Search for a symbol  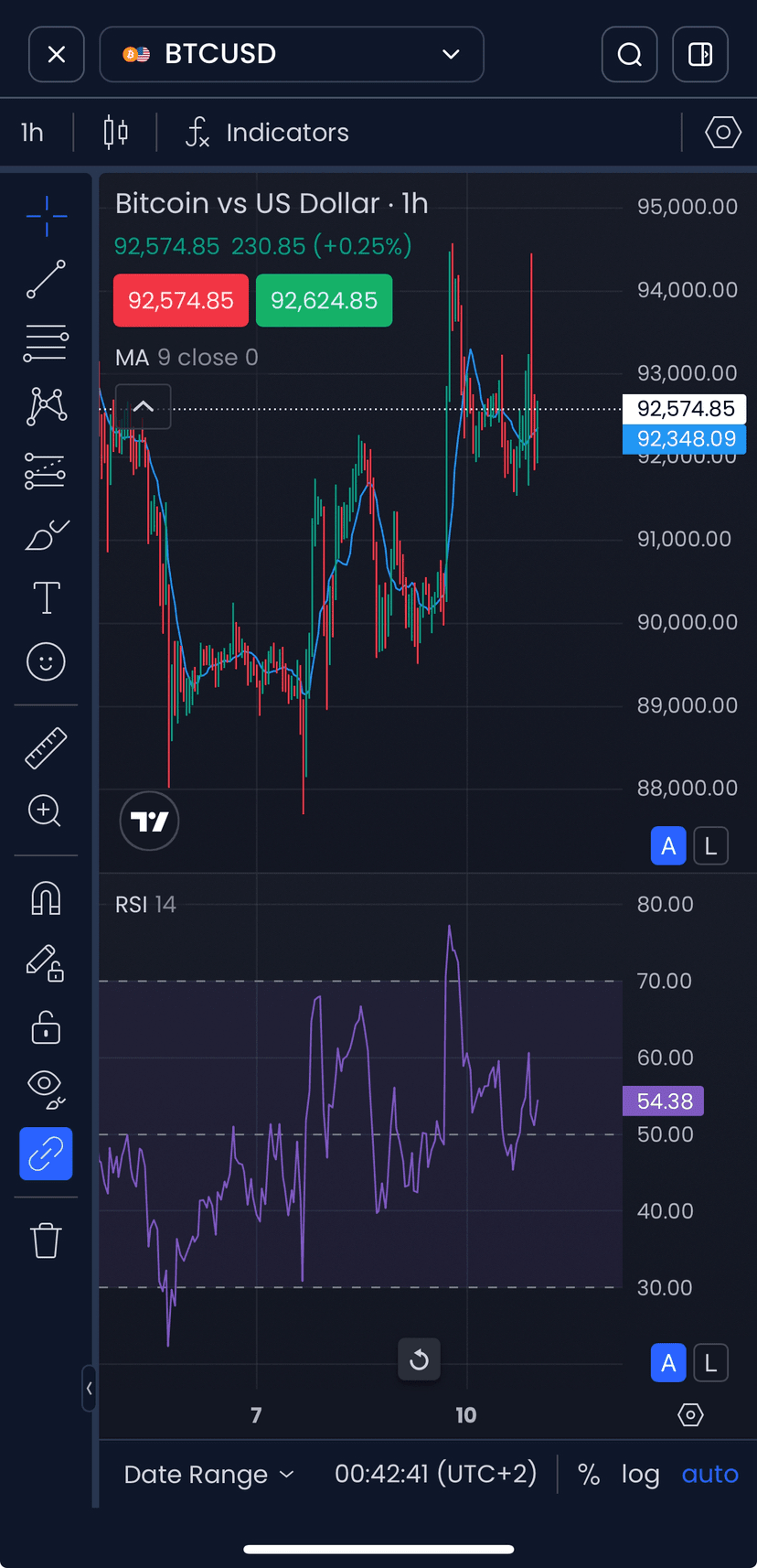click(629, 55)
